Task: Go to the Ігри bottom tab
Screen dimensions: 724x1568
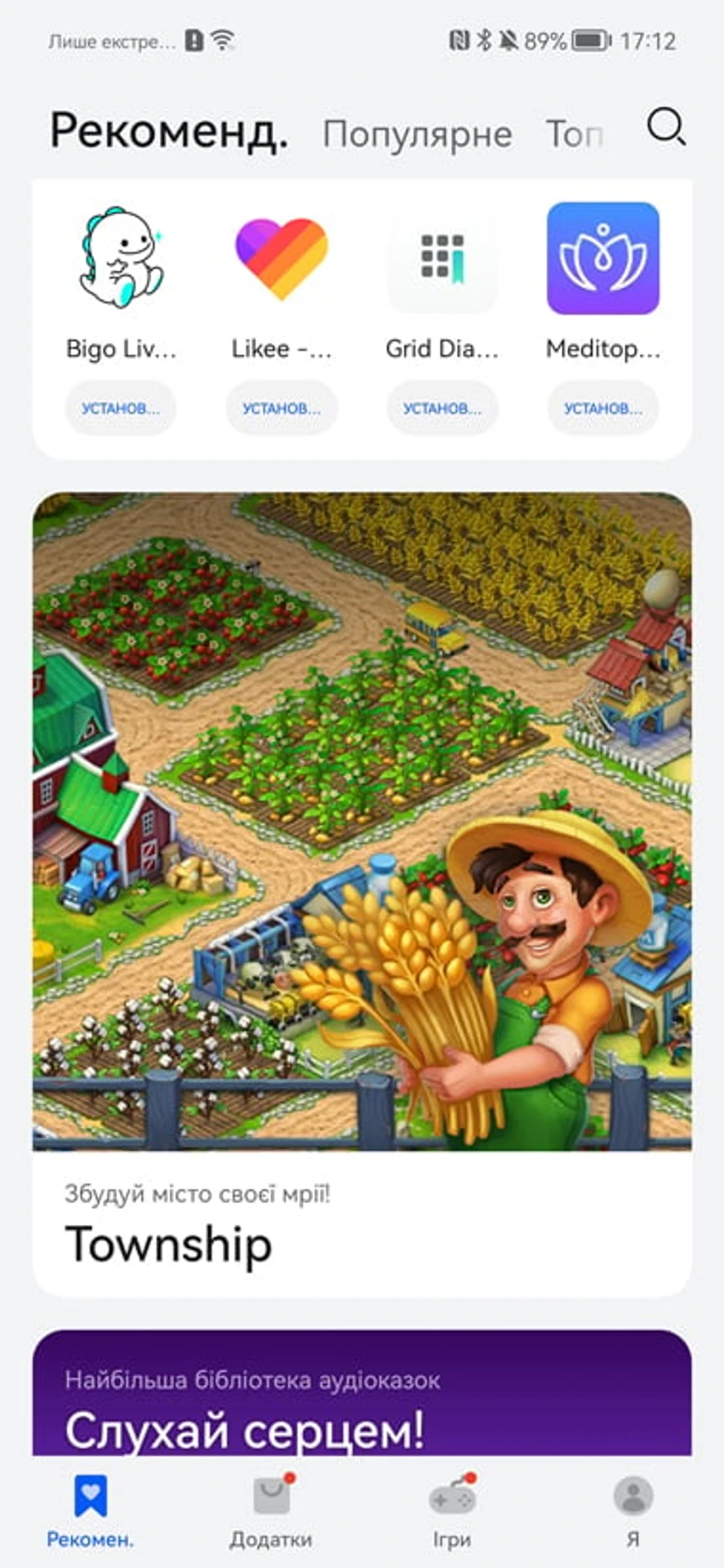Action: point(452,1512)
